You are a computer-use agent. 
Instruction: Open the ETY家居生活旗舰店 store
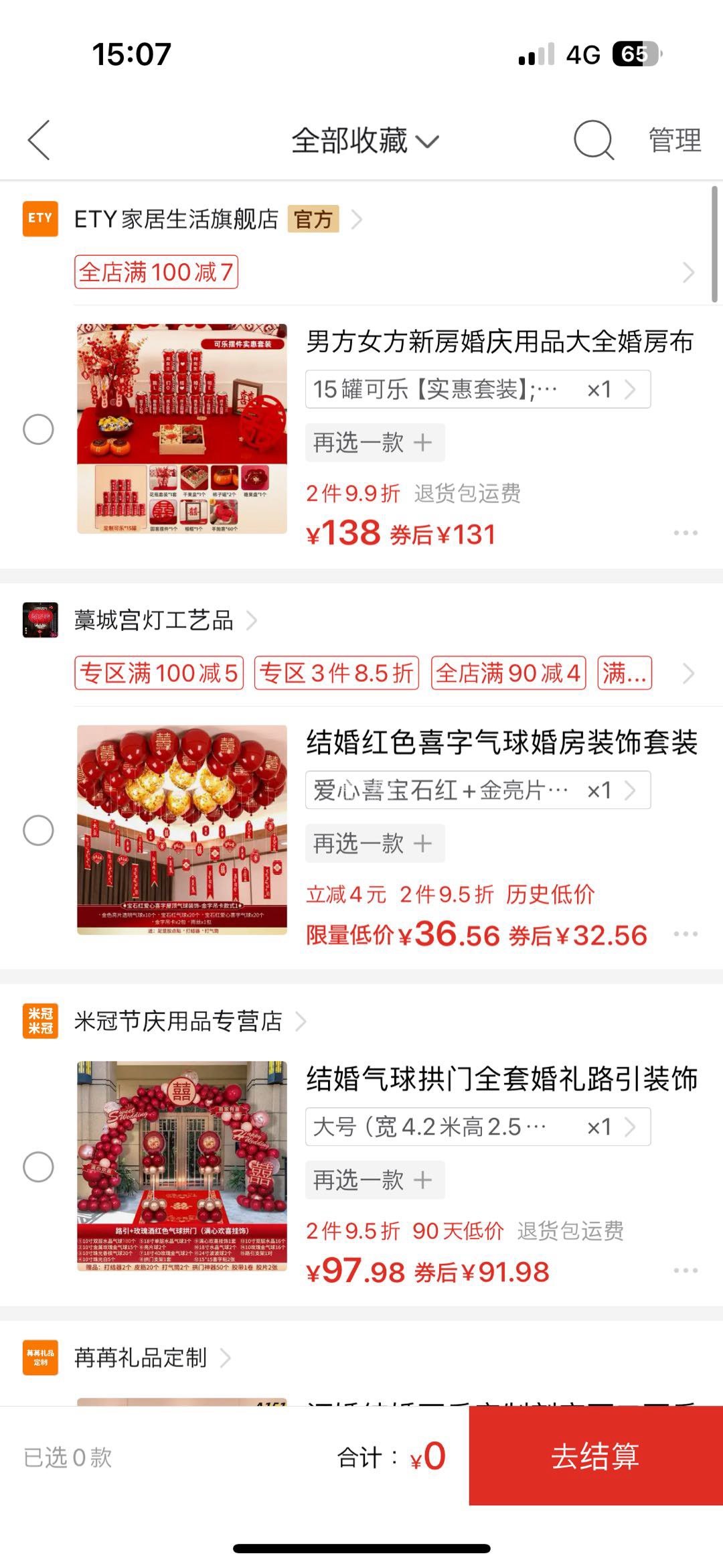[x=176, y=219]
